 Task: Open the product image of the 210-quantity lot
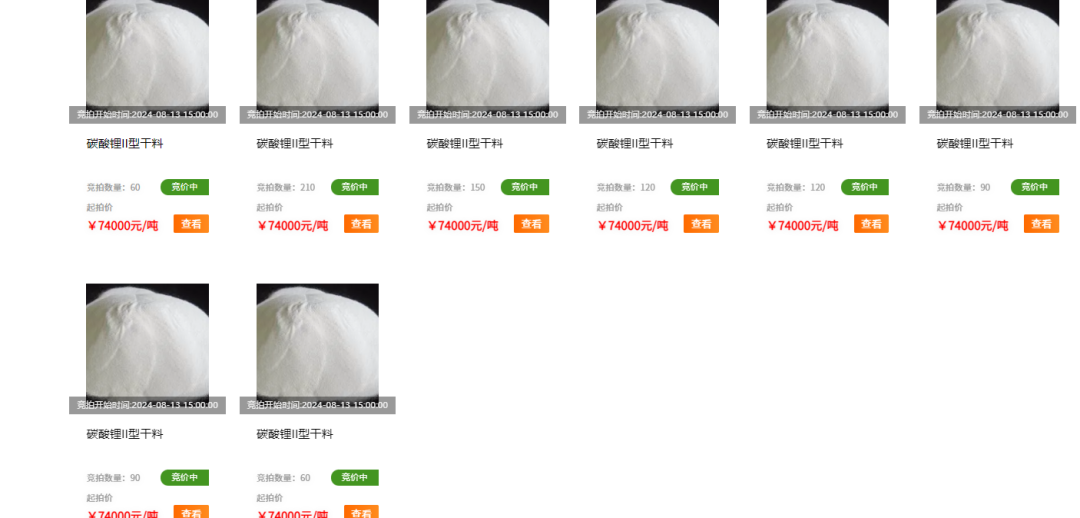(317, 55)
